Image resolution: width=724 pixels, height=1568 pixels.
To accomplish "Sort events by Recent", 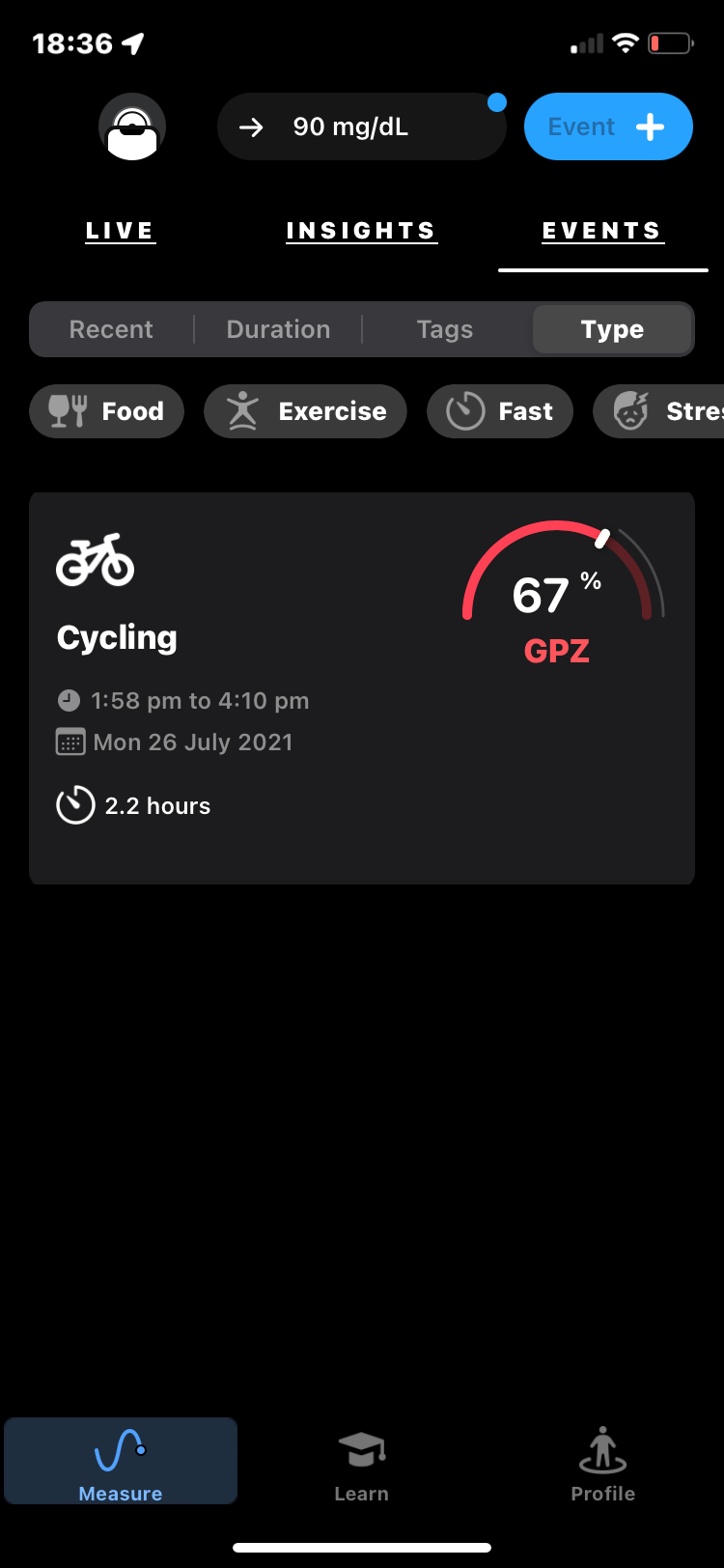I will [111, 329].
